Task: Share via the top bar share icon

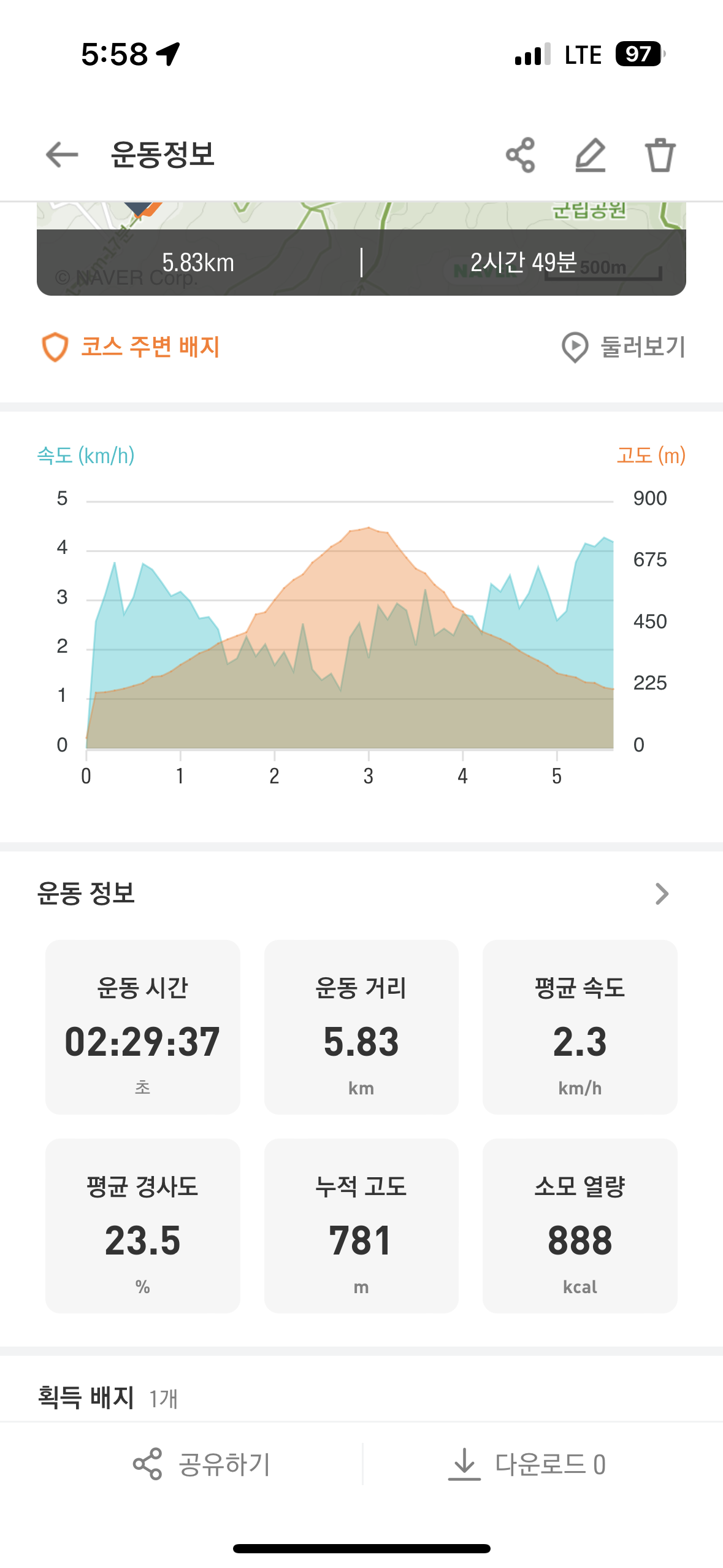Action: tap(520, 155)
